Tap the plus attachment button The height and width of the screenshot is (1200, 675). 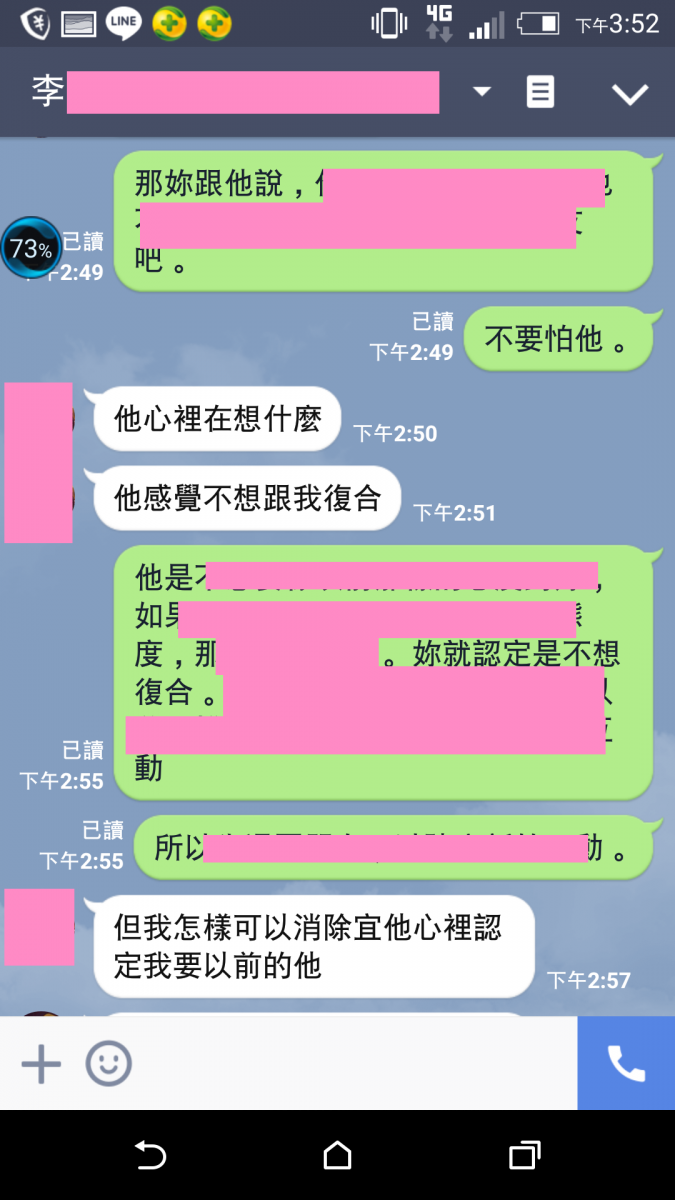coord(41,1064)
